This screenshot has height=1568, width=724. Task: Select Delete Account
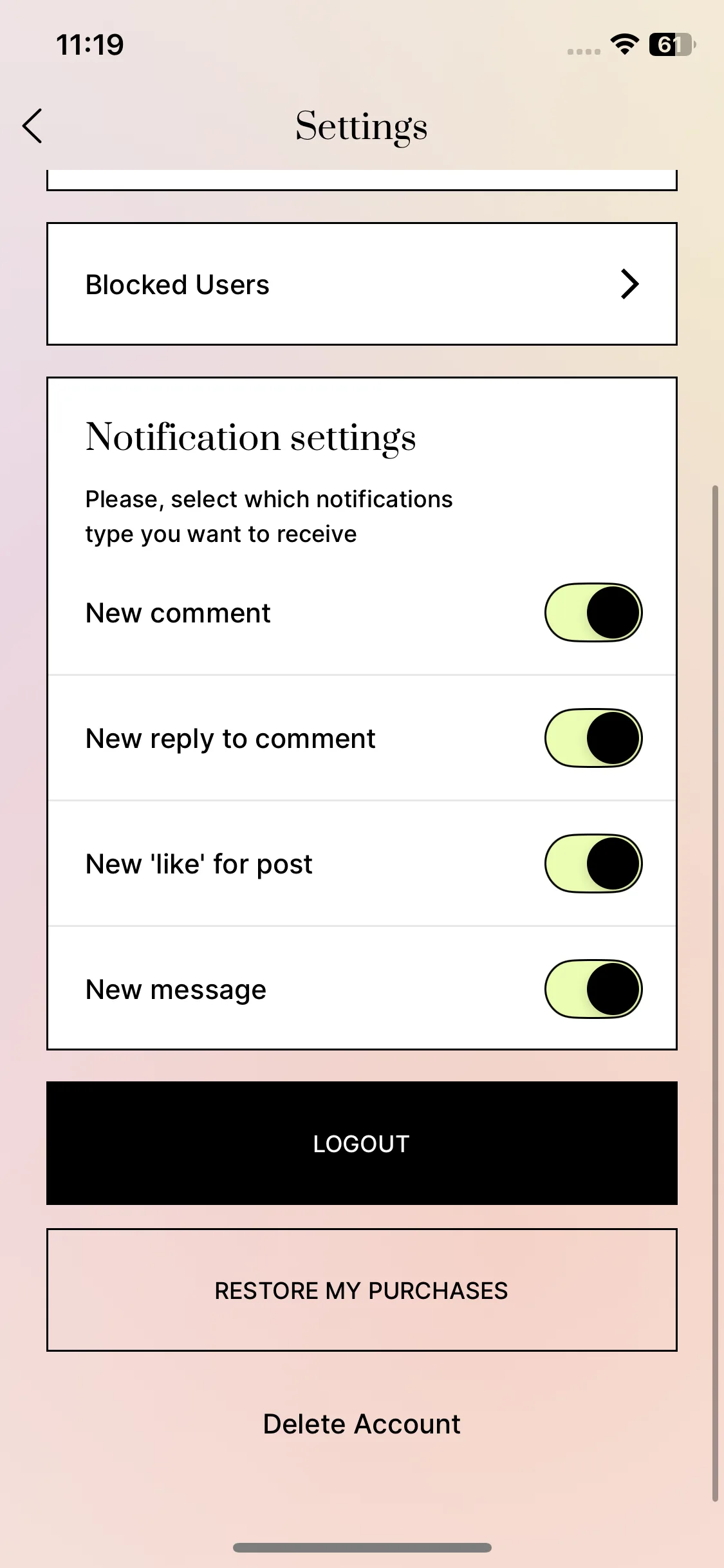click(362, 1424)
